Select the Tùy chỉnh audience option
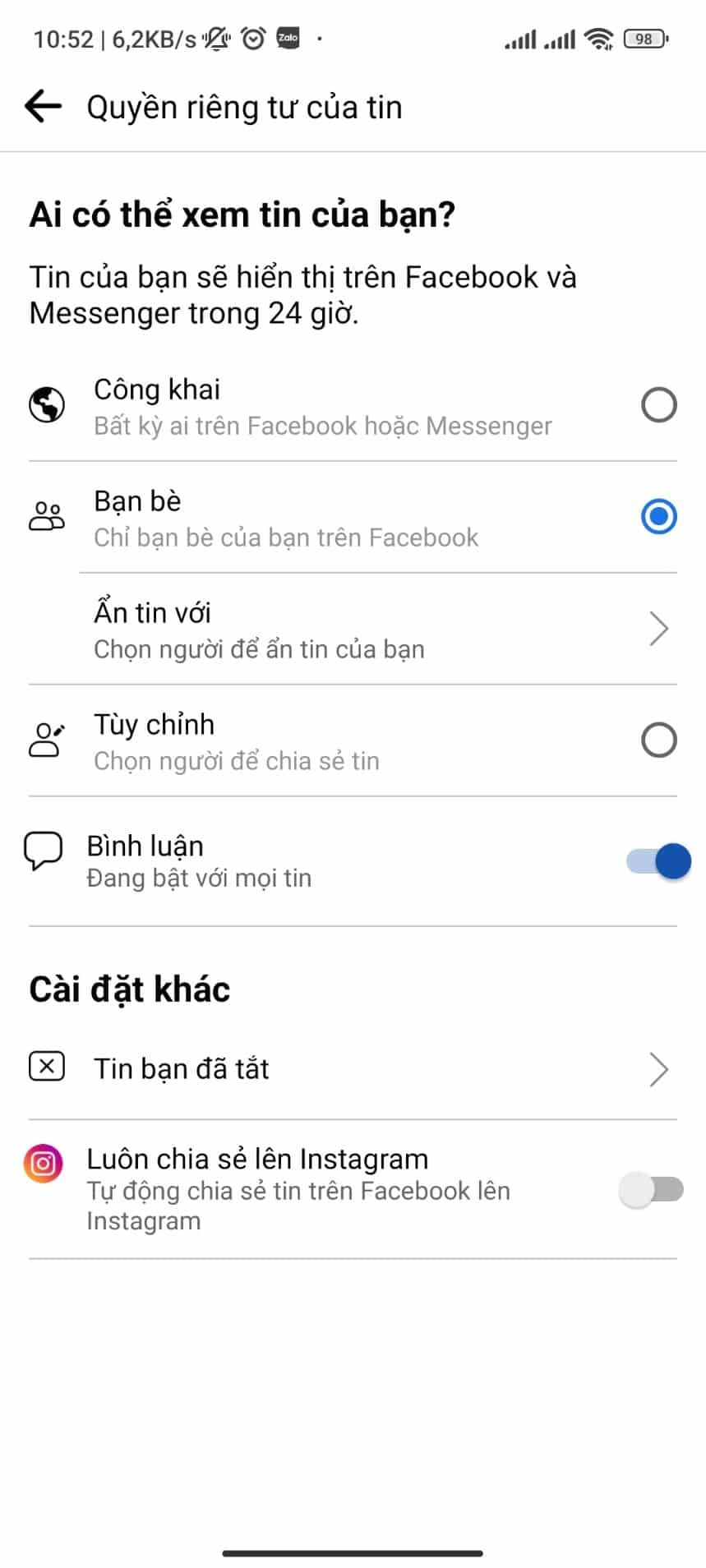 pyautogui.click(x=658, y=740)
